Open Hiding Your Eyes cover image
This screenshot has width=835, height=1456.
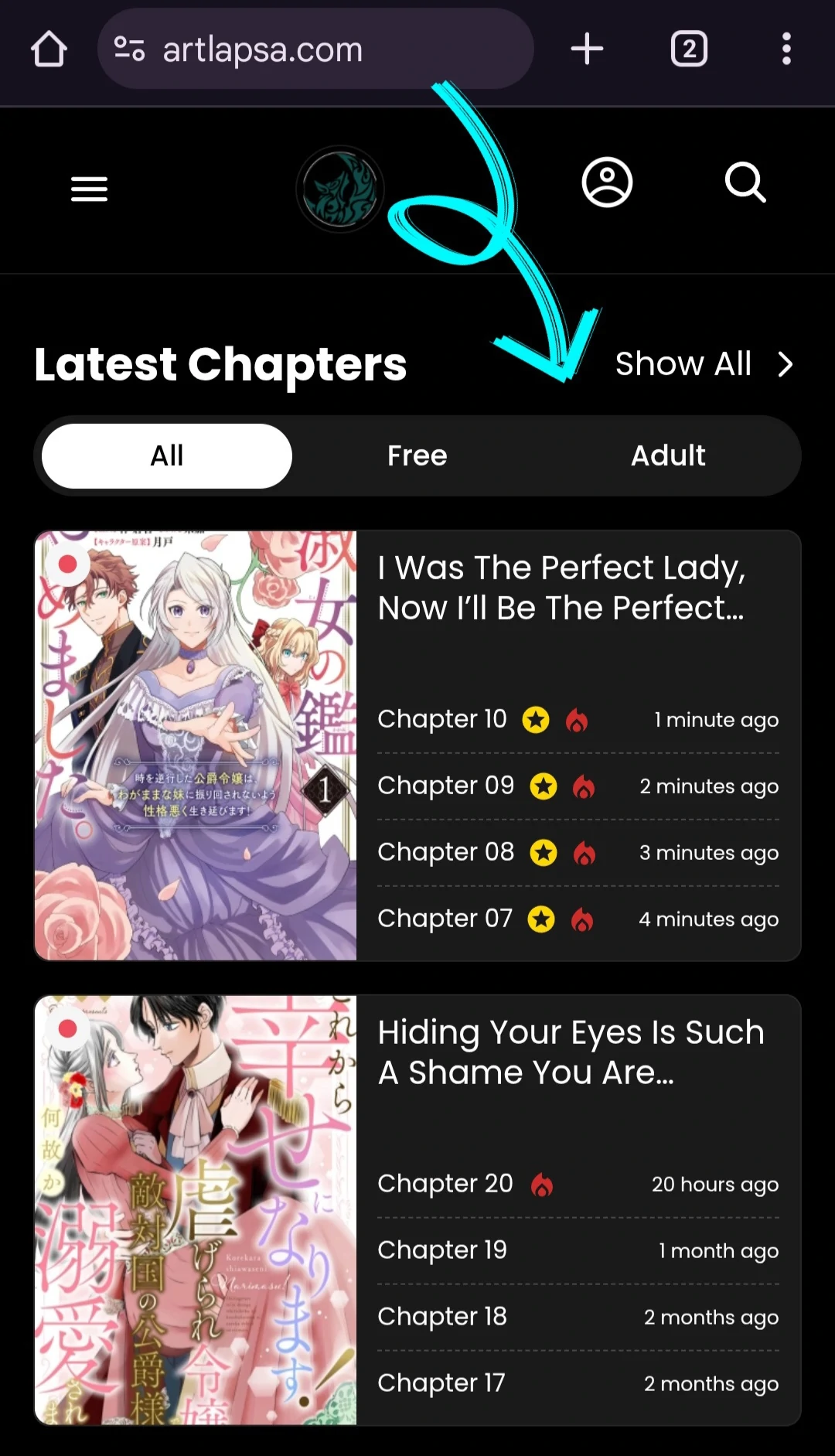196,1209
